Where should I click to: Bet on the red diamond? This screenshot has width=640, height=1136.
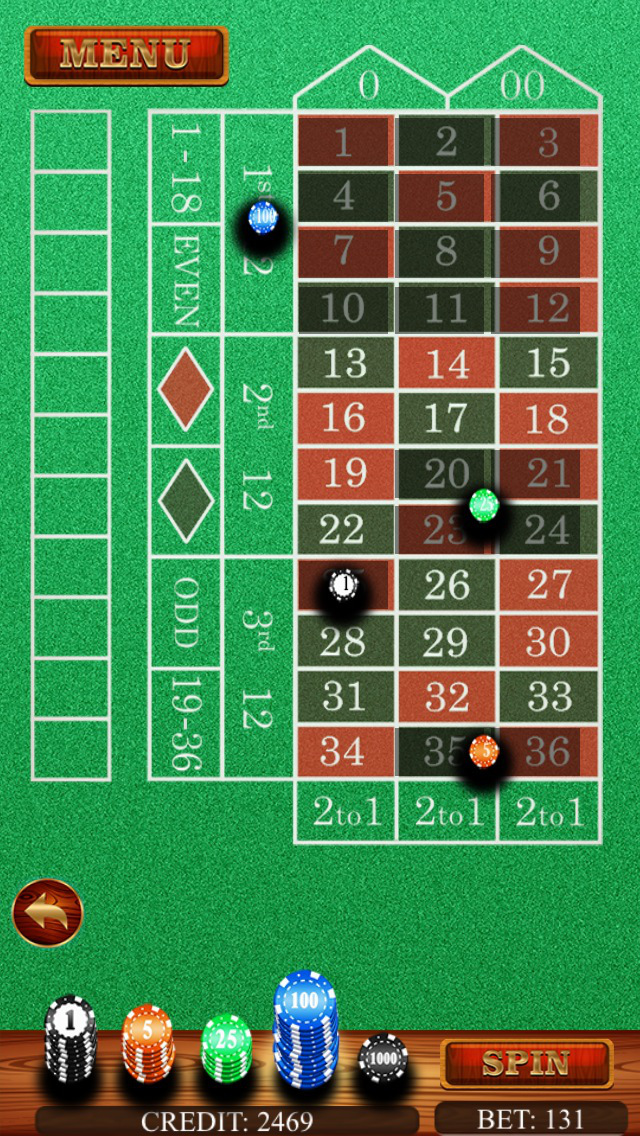pos(186,390)
